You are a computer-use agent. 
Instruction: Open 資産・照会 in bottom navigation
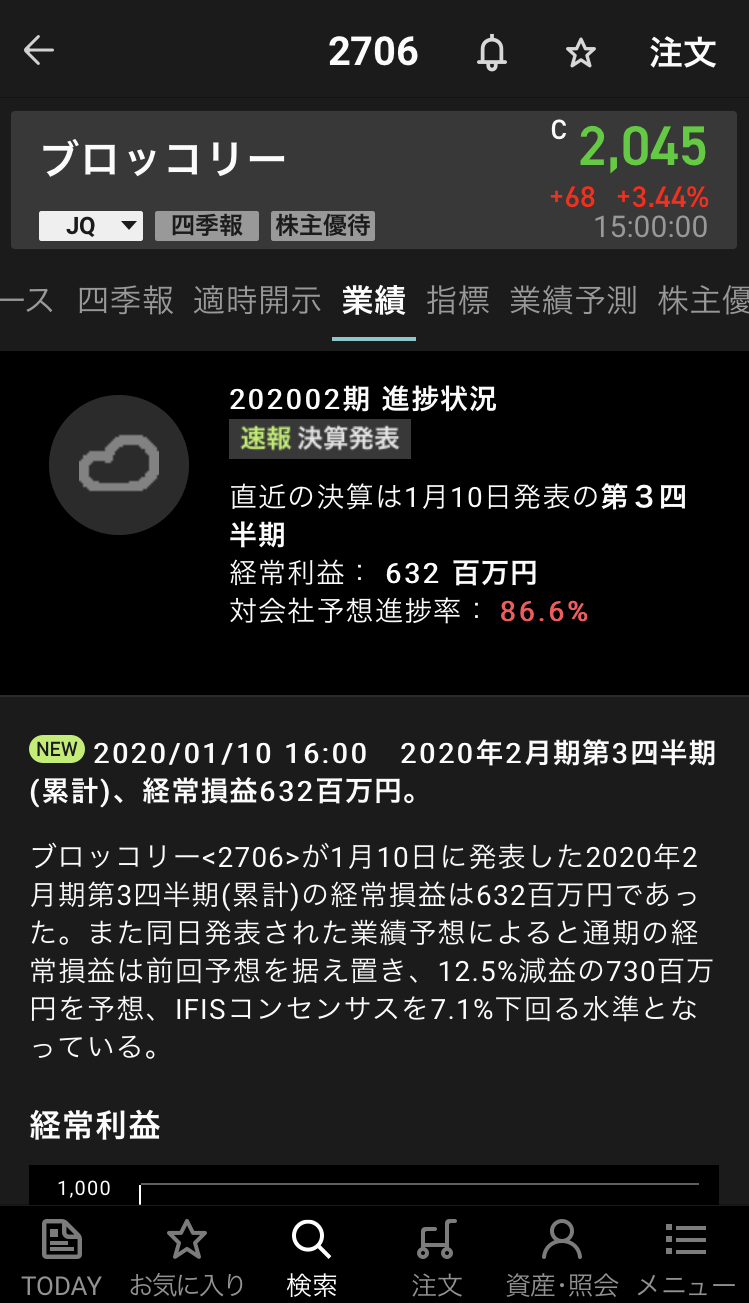click(561, 1257)
